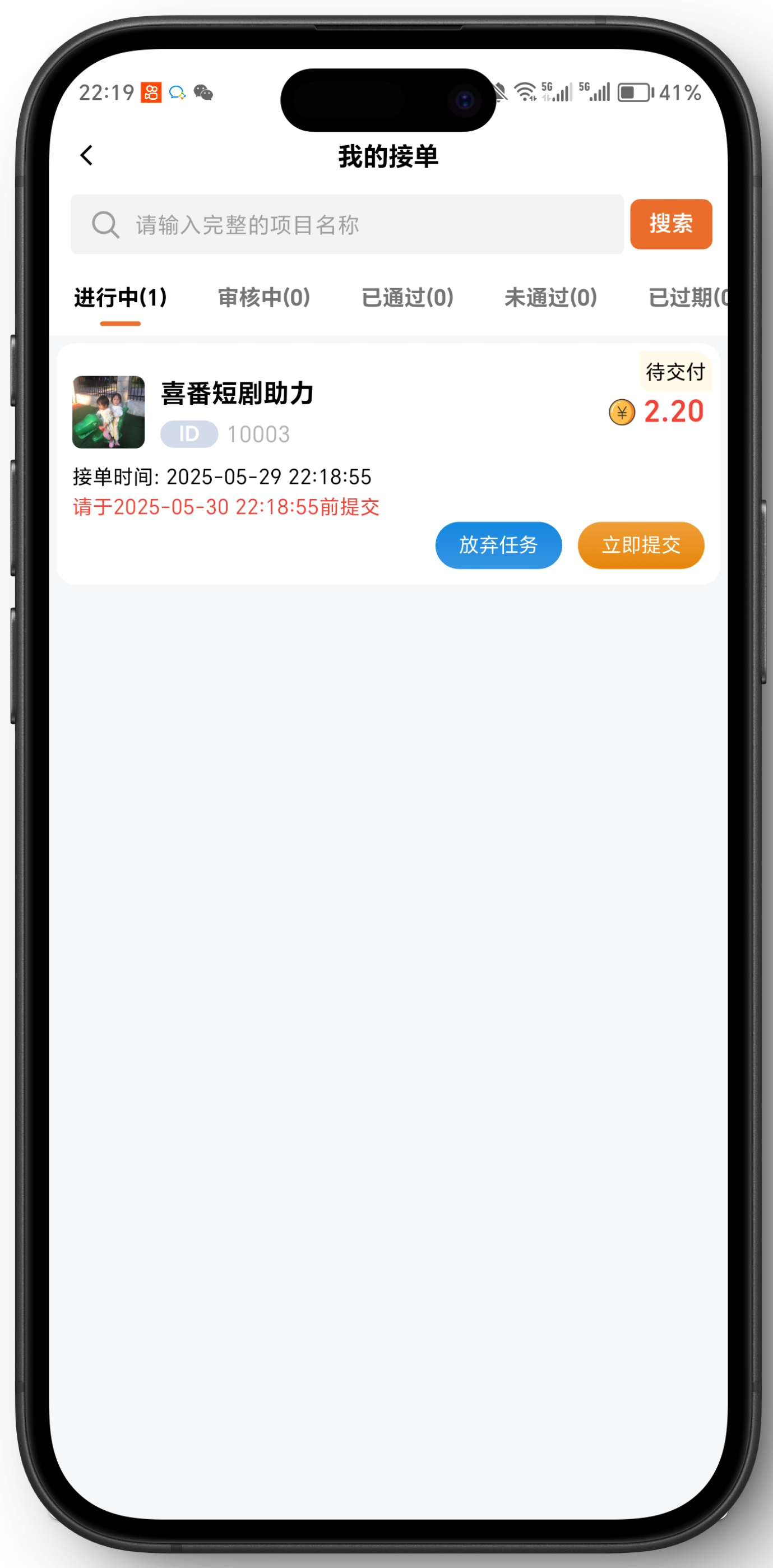The image size is (773, 1568).
Task: Switch to the 已通过(0) tab
Action: pyautogui.click(x=407, y=298)
